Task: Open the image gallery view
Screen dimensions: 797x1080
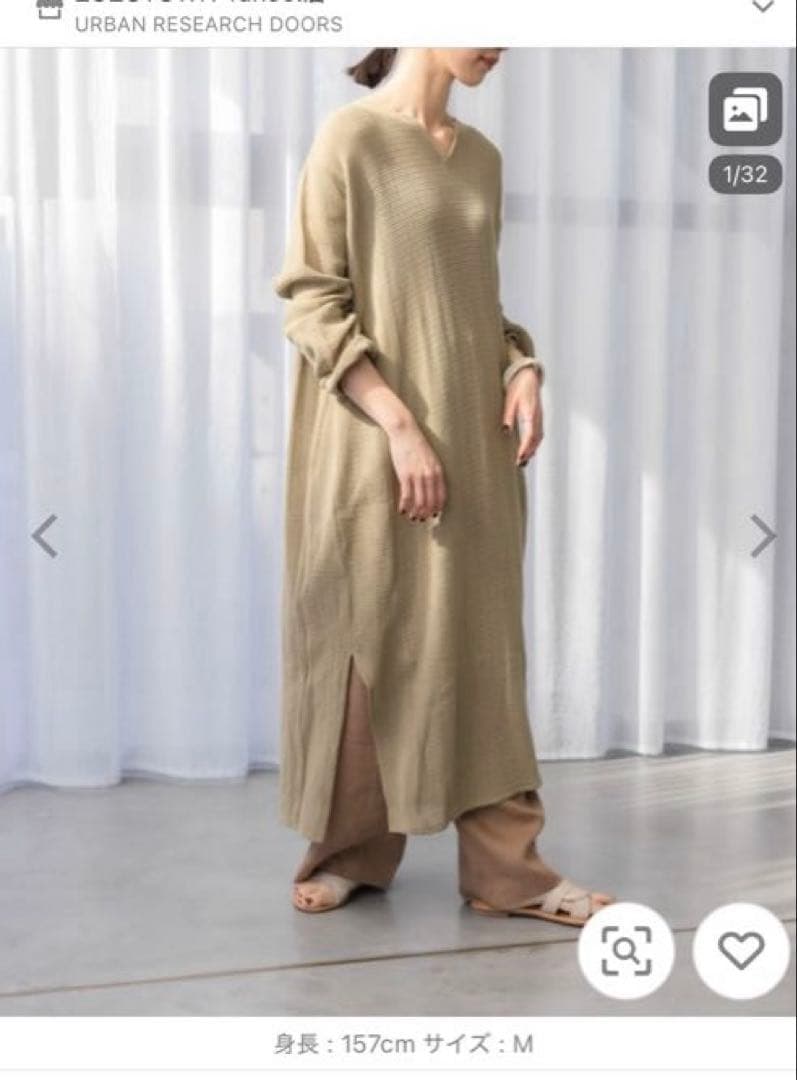Action: 745,110
